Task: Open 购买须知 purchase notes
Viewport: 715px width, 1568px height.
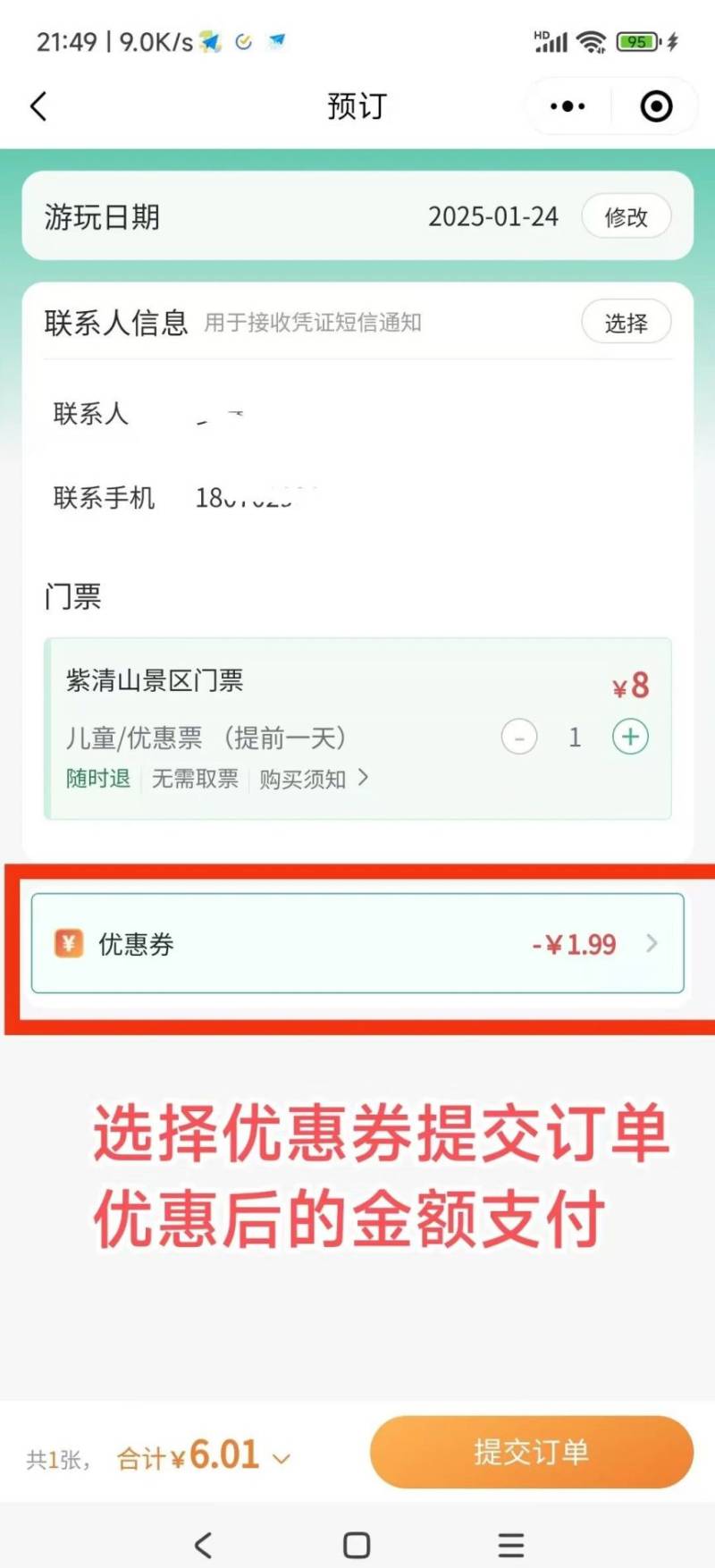Action: [313, 779]
